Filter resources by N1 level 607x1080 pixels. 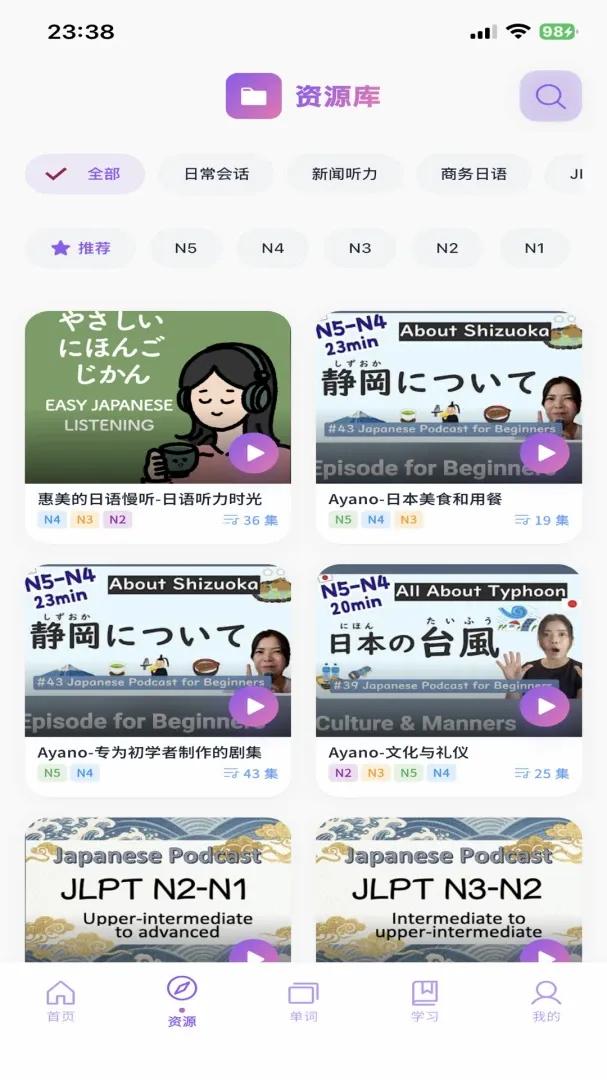point(535,248)
